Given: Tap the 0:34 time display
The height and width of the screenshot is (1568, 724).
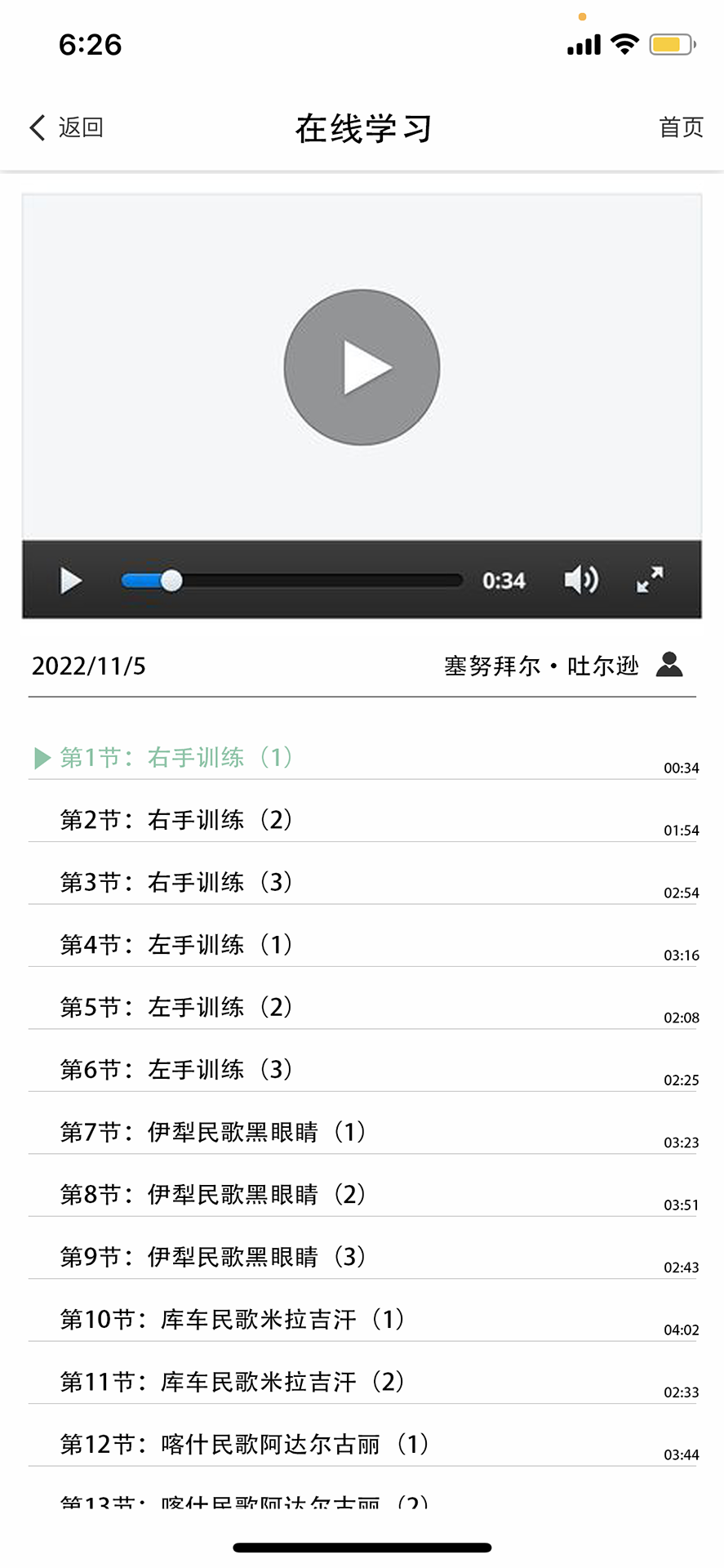Looking at the screenshot, I should 504,581.
